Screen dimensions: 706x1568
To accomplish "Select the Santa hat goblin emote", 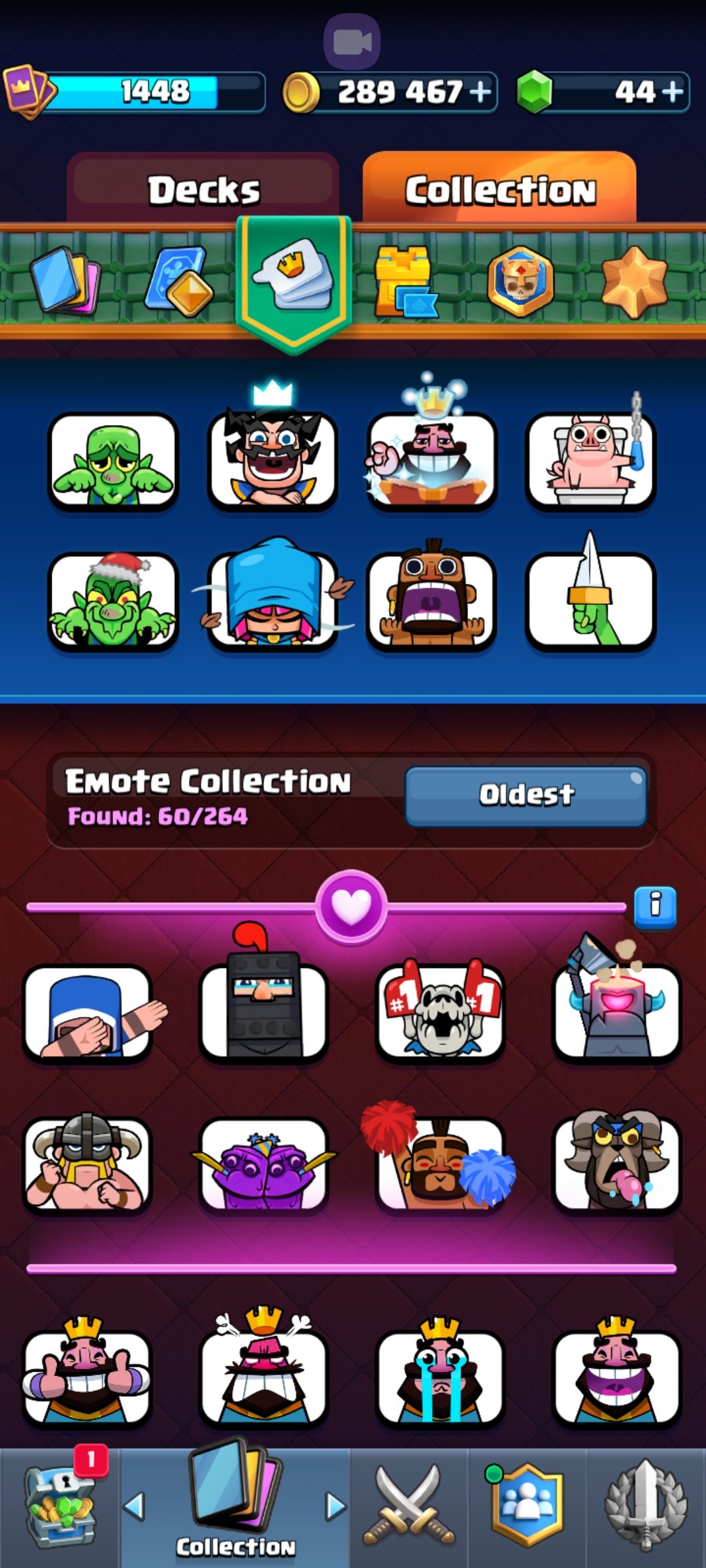I will [x=114, y=601].
